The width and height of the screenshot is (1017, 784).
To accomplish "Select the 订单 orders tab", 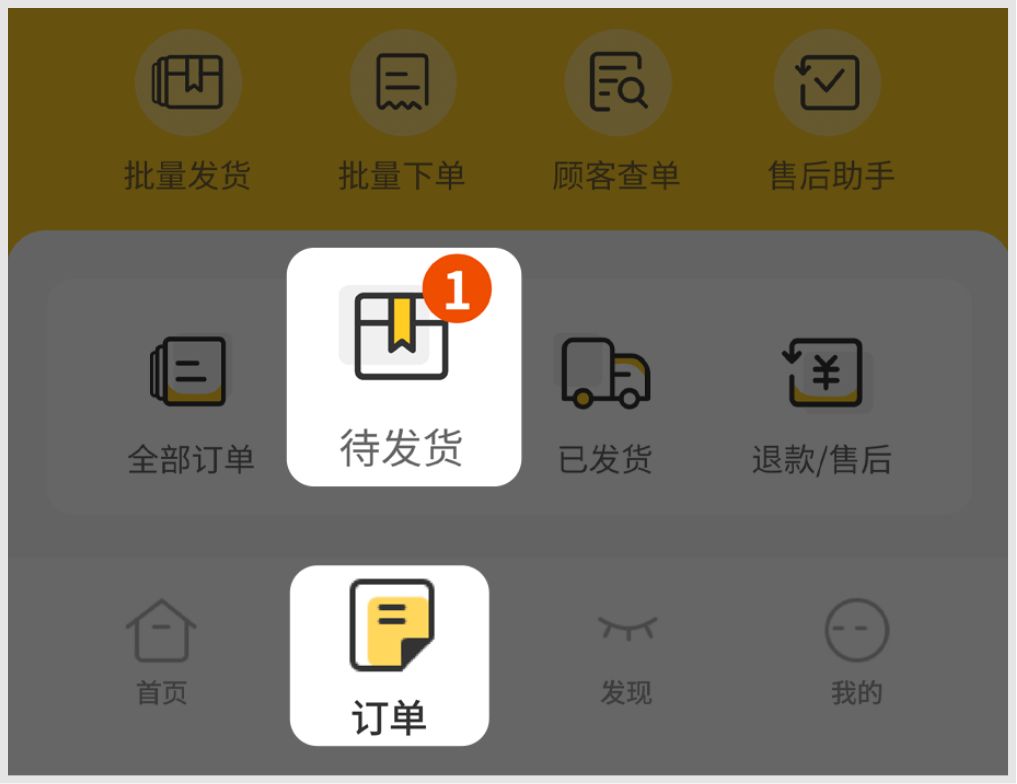I will [390, 656].
